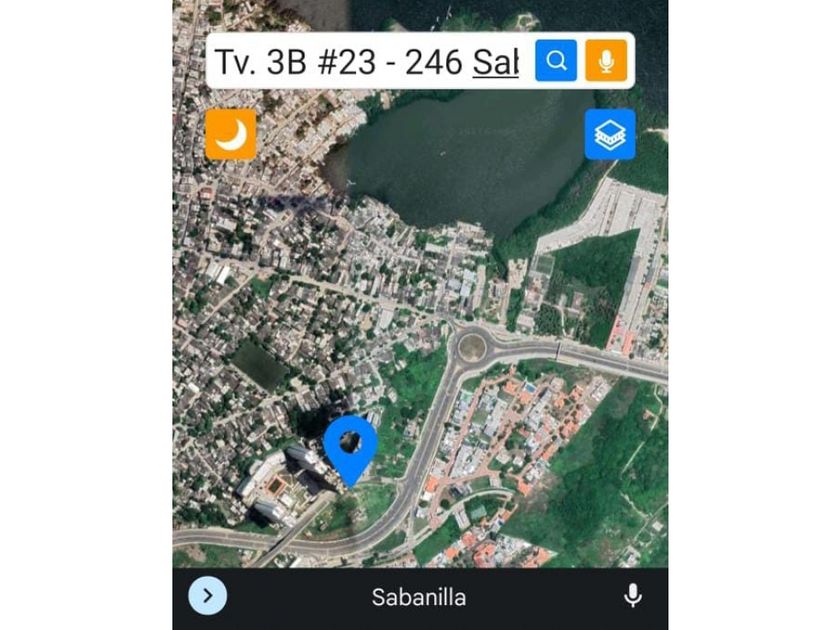Run the search with magnifier button
840x630 pixels.
pos(556,61)
